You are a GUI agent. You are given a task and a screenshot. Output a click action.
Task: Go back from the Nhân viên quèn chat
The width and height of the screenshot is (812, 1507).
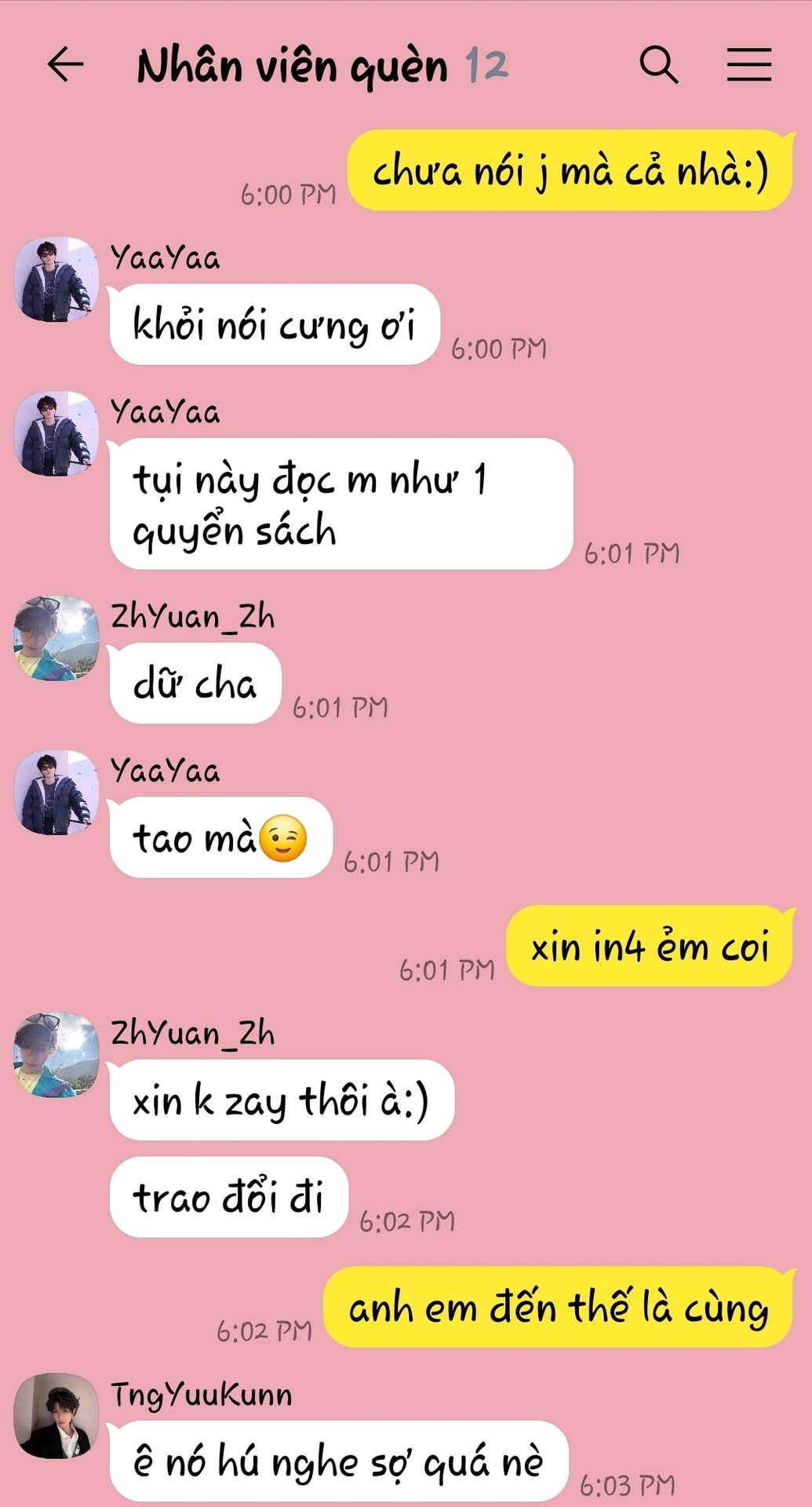click(x=65, y=64)
